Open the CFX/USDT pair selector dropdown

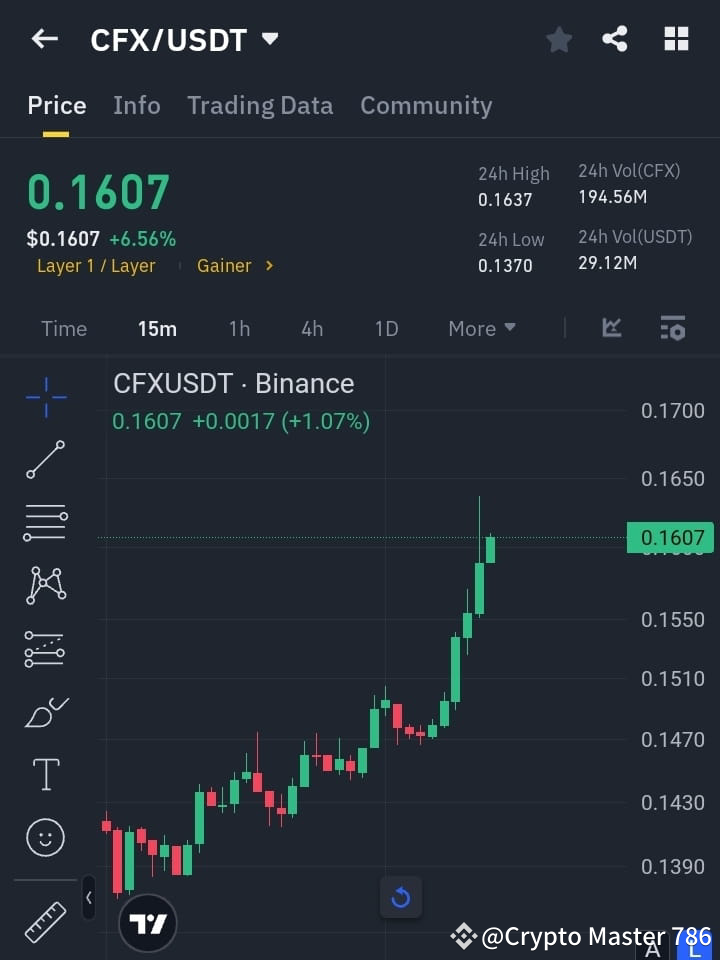pyautogui.click(x=268, y=39)
